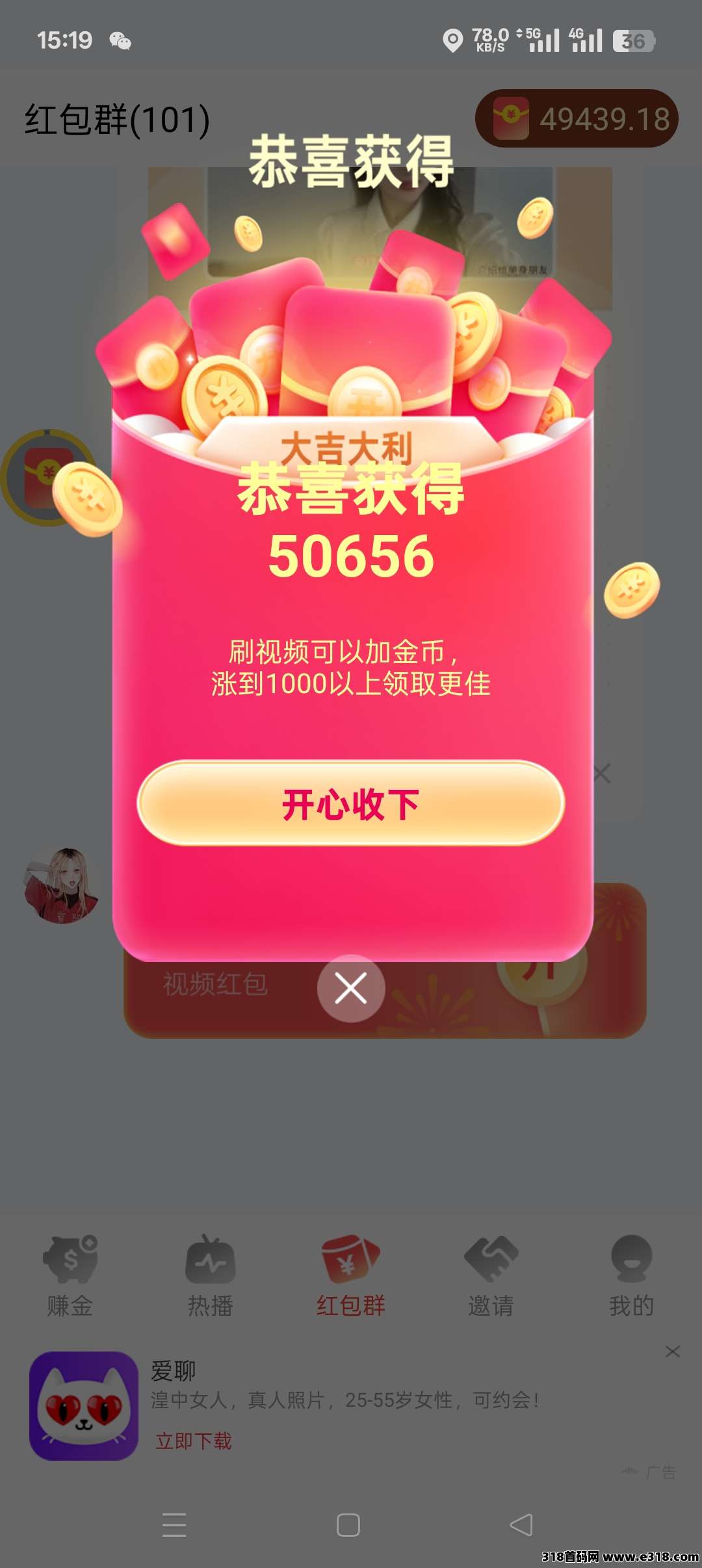Go to the system home screen
702x1568 pixels.
348,1524
